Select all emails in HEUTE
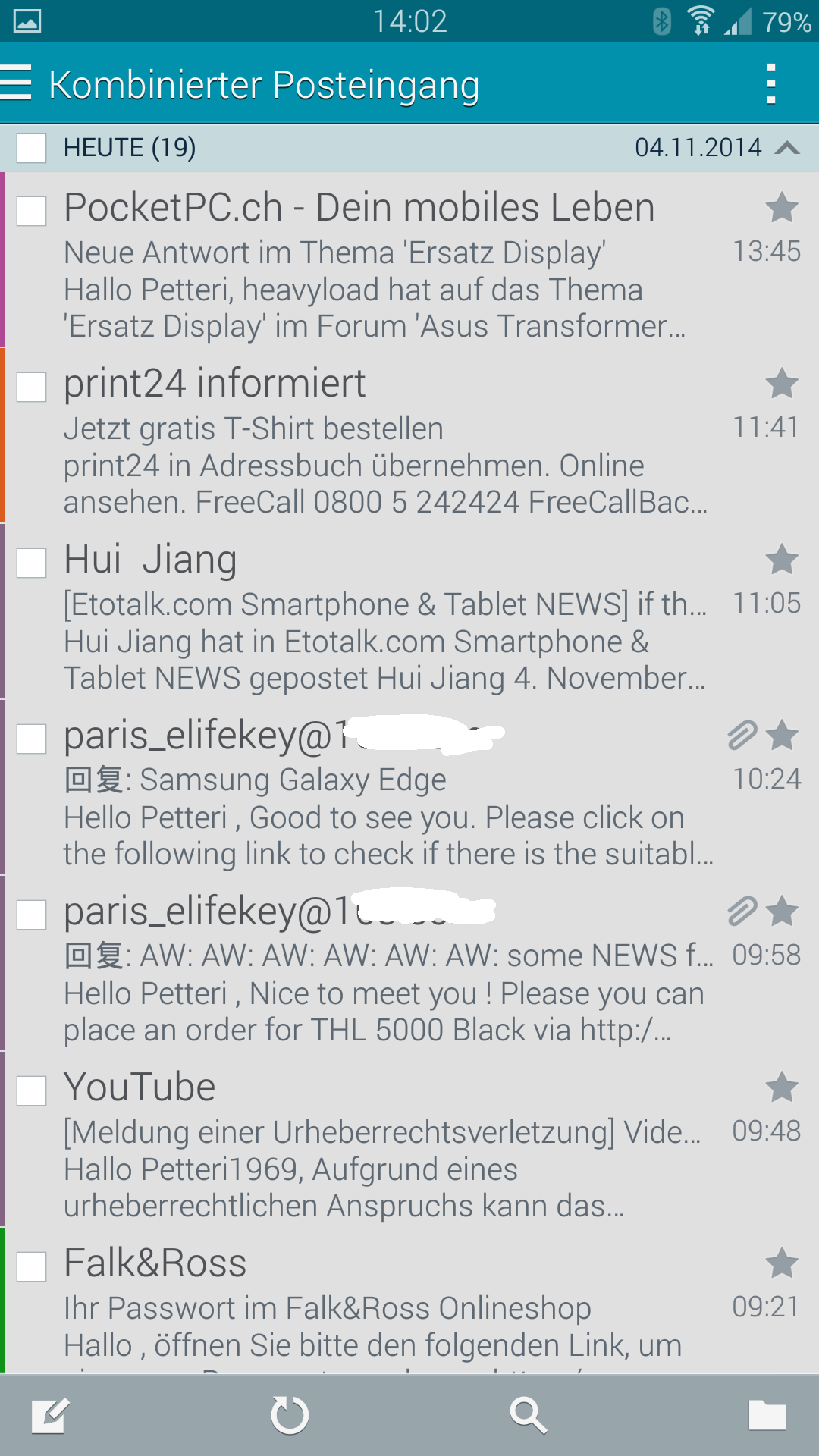 pos(32,148)
